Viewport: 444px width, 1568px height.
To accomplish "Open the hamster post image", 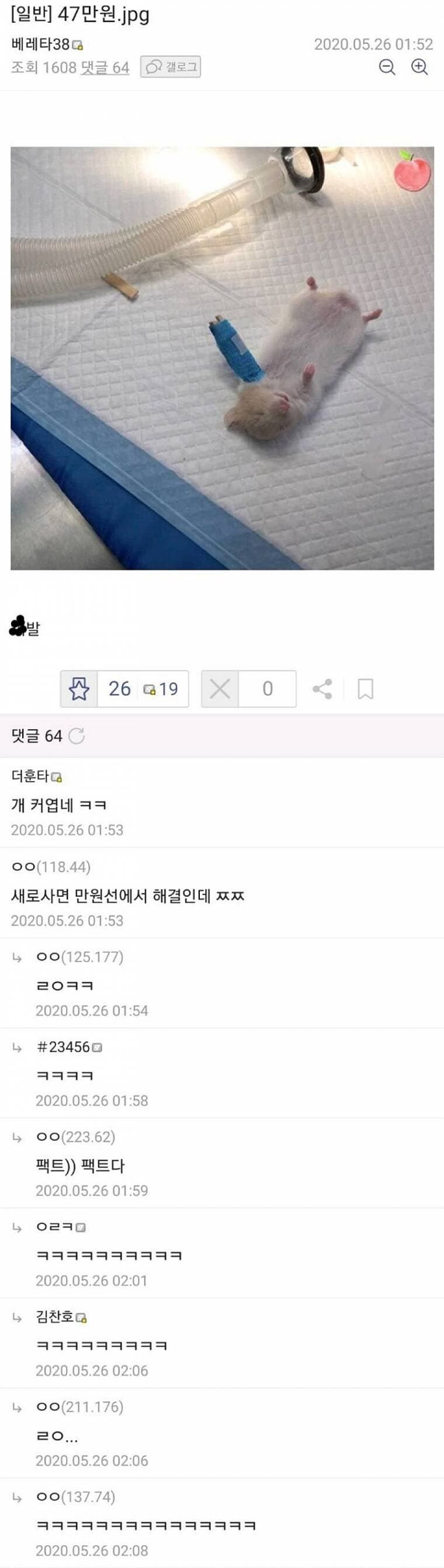I will 223,358.
